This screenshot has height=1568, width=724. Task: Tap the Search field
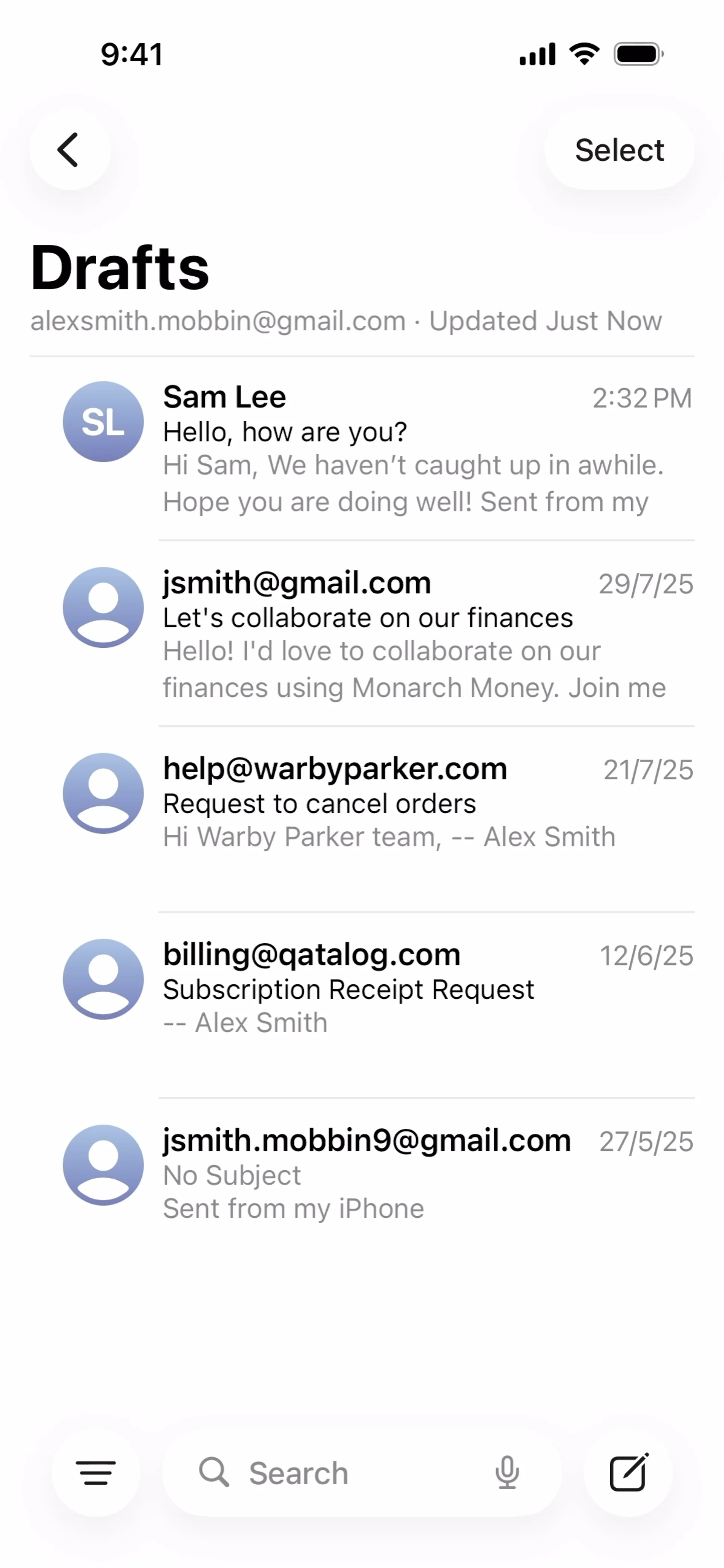click(x=341, y=1473)
